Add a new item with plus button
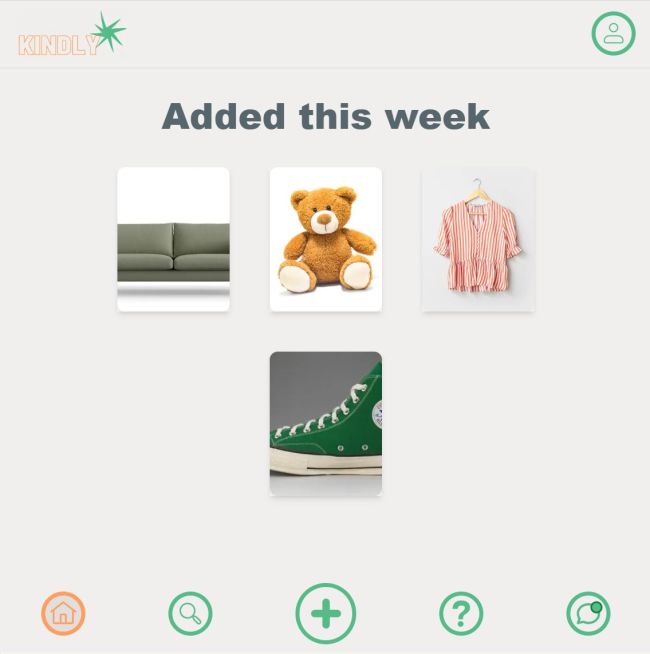Image resolution: width=650 pixels, height=654 pixels. 326,613
